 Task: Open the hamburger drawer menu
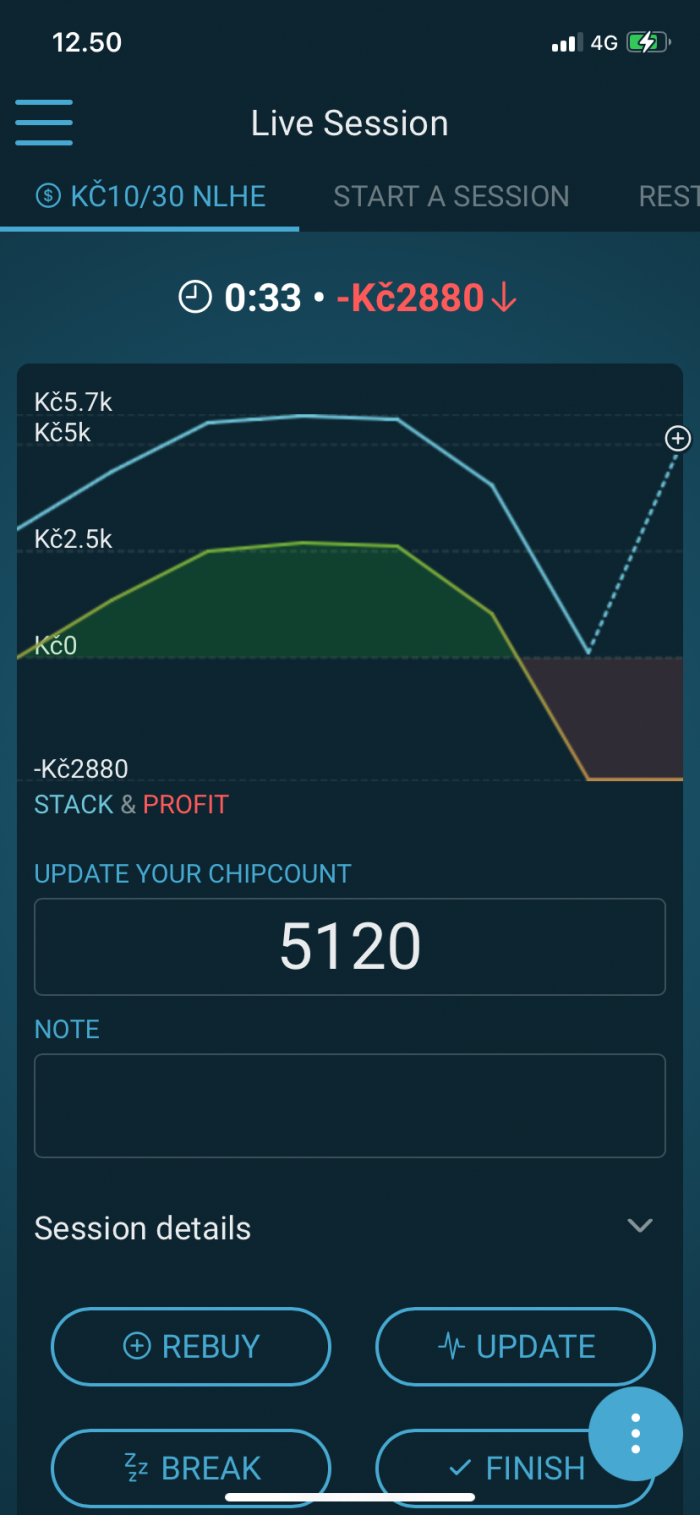44,123
